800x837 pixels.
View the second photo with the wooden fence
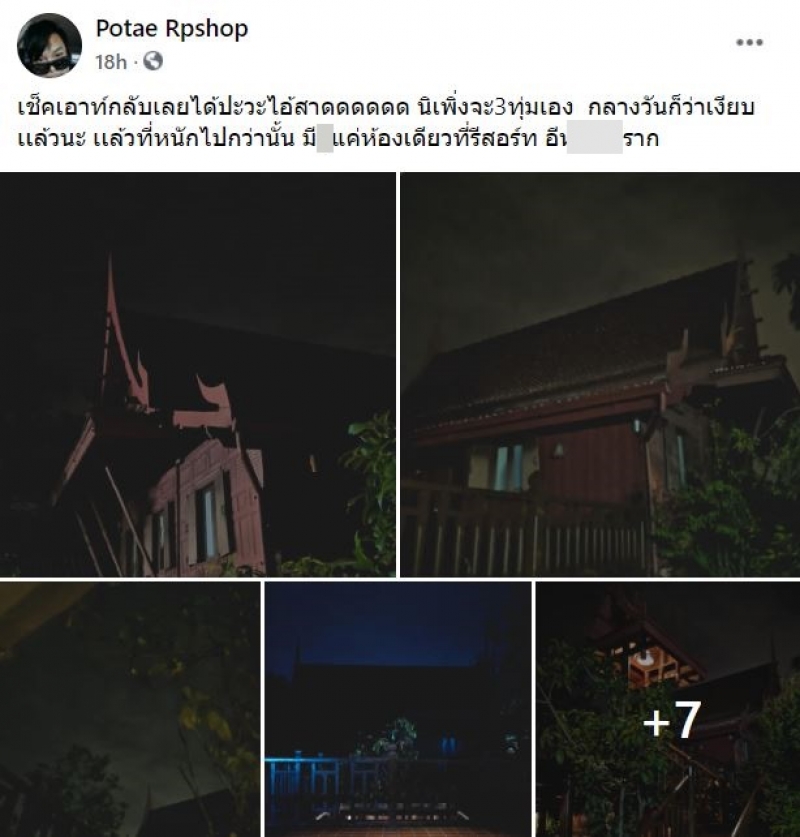tap(600, 374)
